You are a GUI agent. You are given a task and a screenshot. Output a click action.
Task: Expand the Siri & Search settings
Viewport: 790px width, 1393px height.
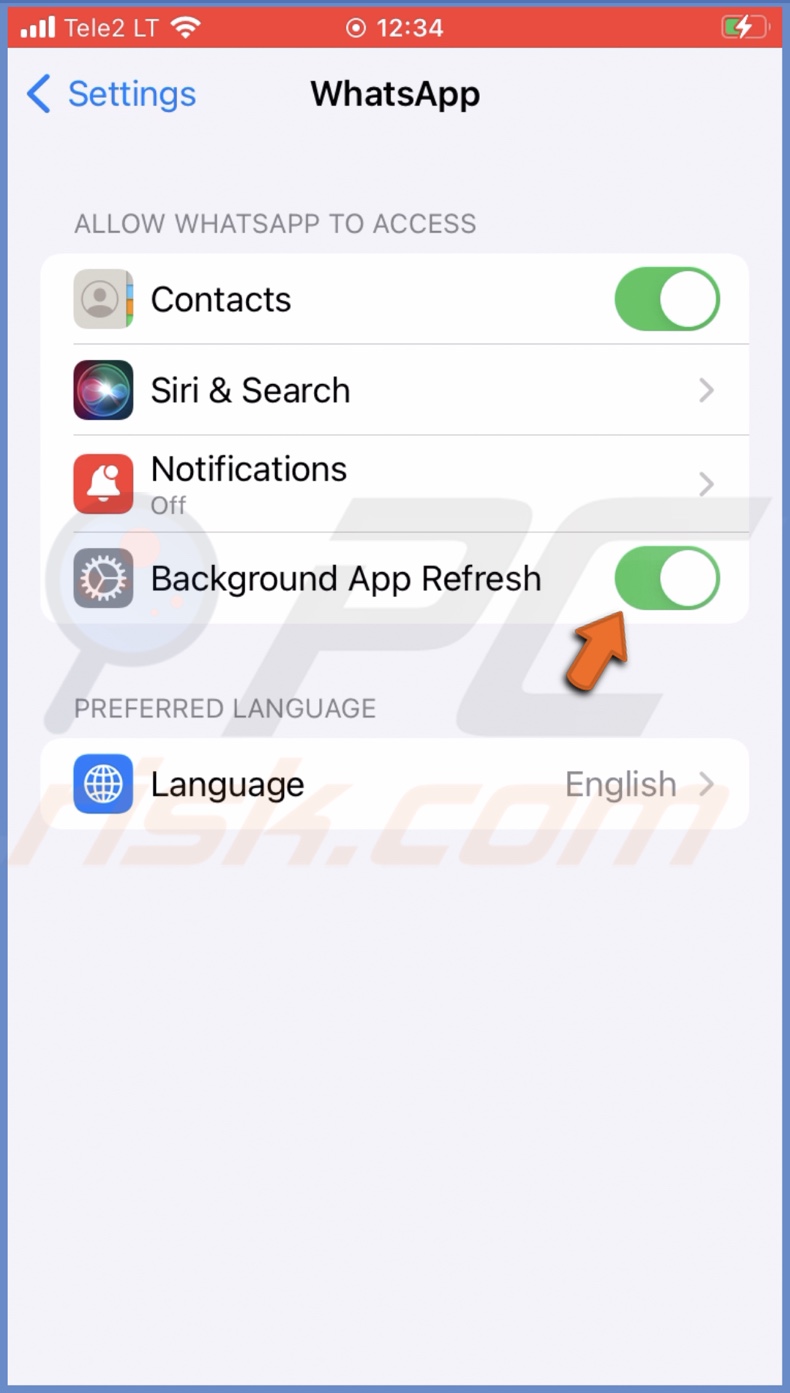(x=706, y=390)
